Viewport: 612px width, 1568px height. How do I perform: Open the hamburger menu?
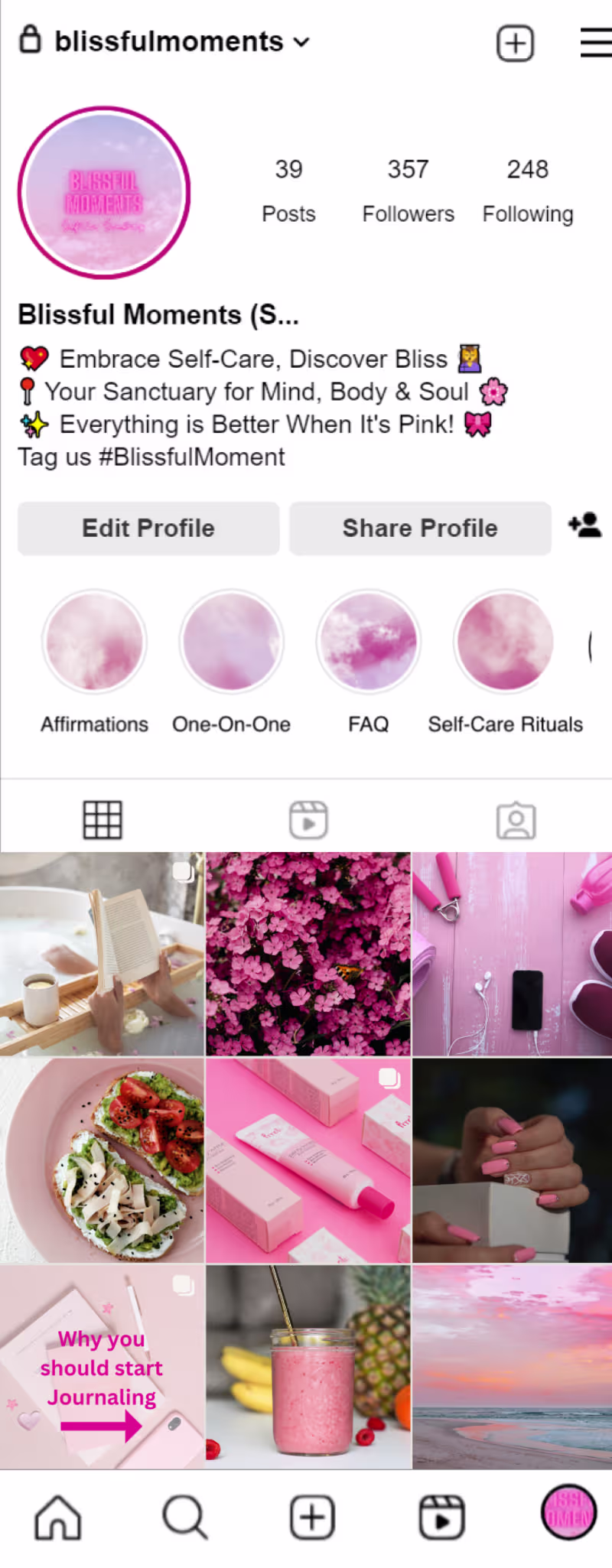(595, 43)
